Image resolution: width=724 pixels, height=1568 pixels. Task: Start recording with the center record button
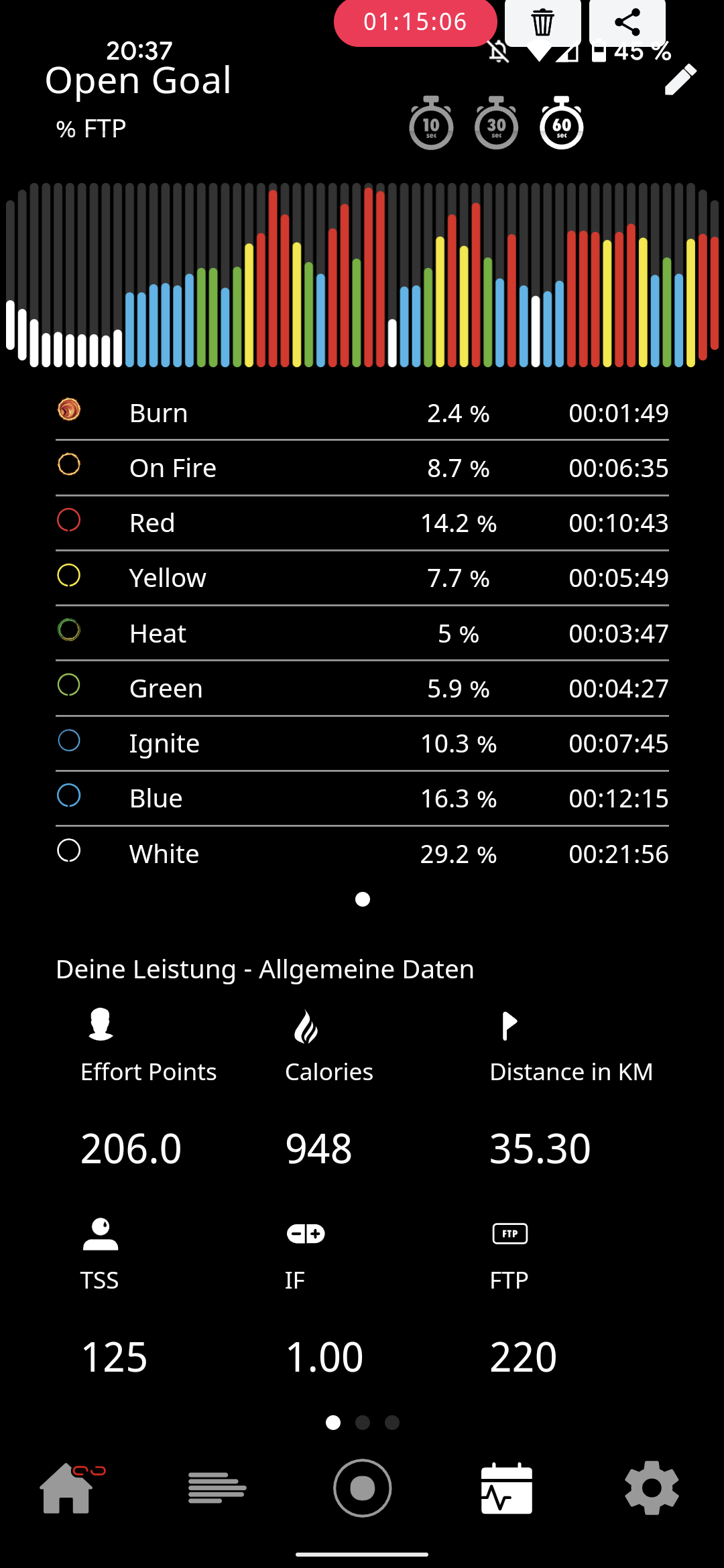click(x=362, y=1488)
